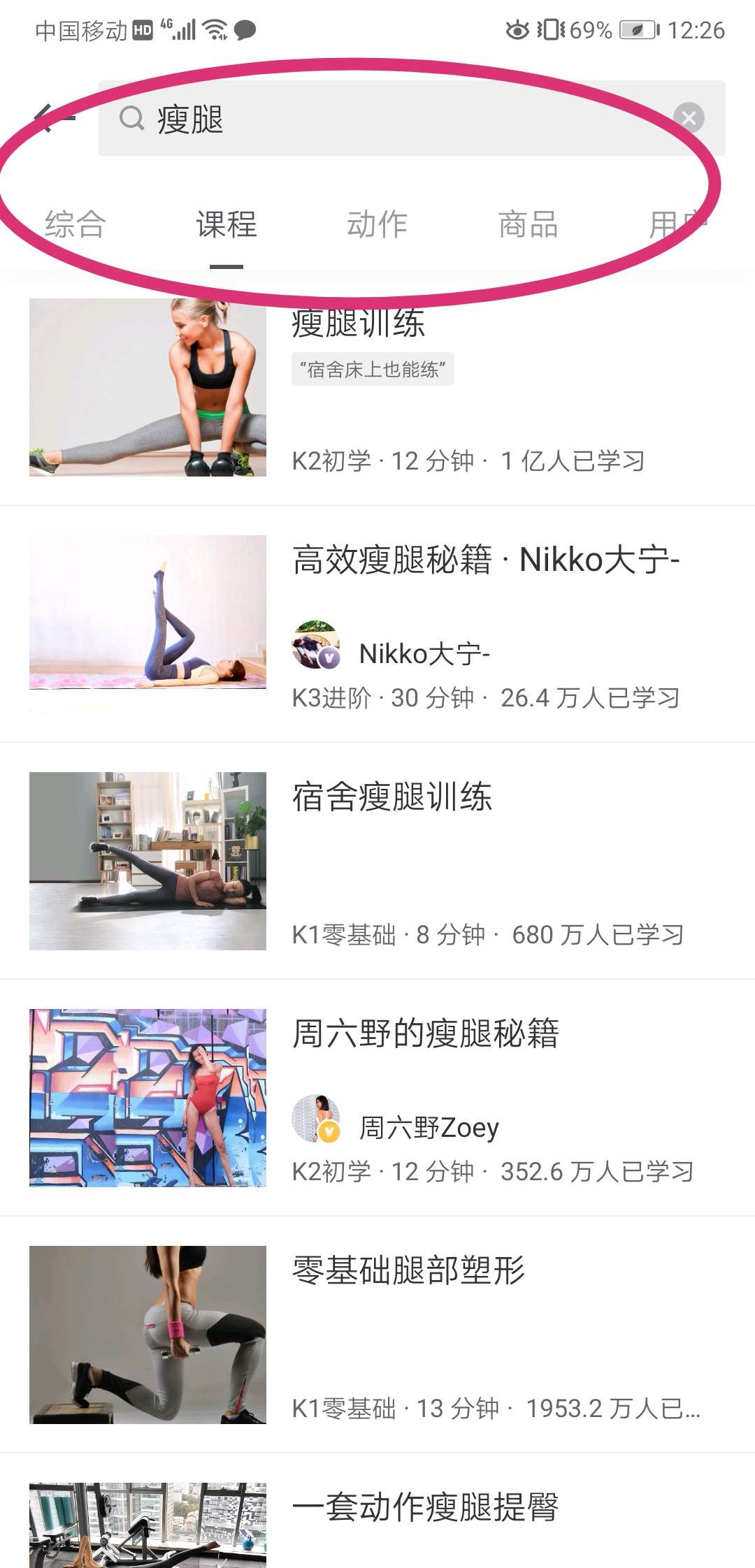Tap the search field containing 瘦腿

click(391, 119)
